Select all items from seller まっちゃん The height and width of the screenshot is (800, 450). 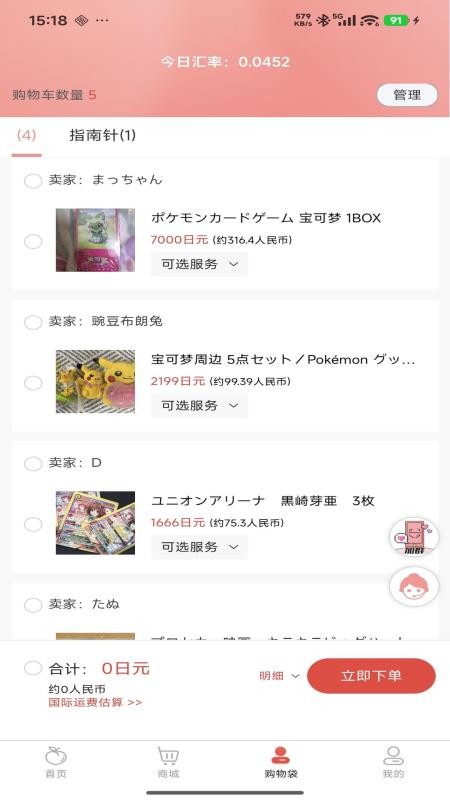[x=33, y=181]
